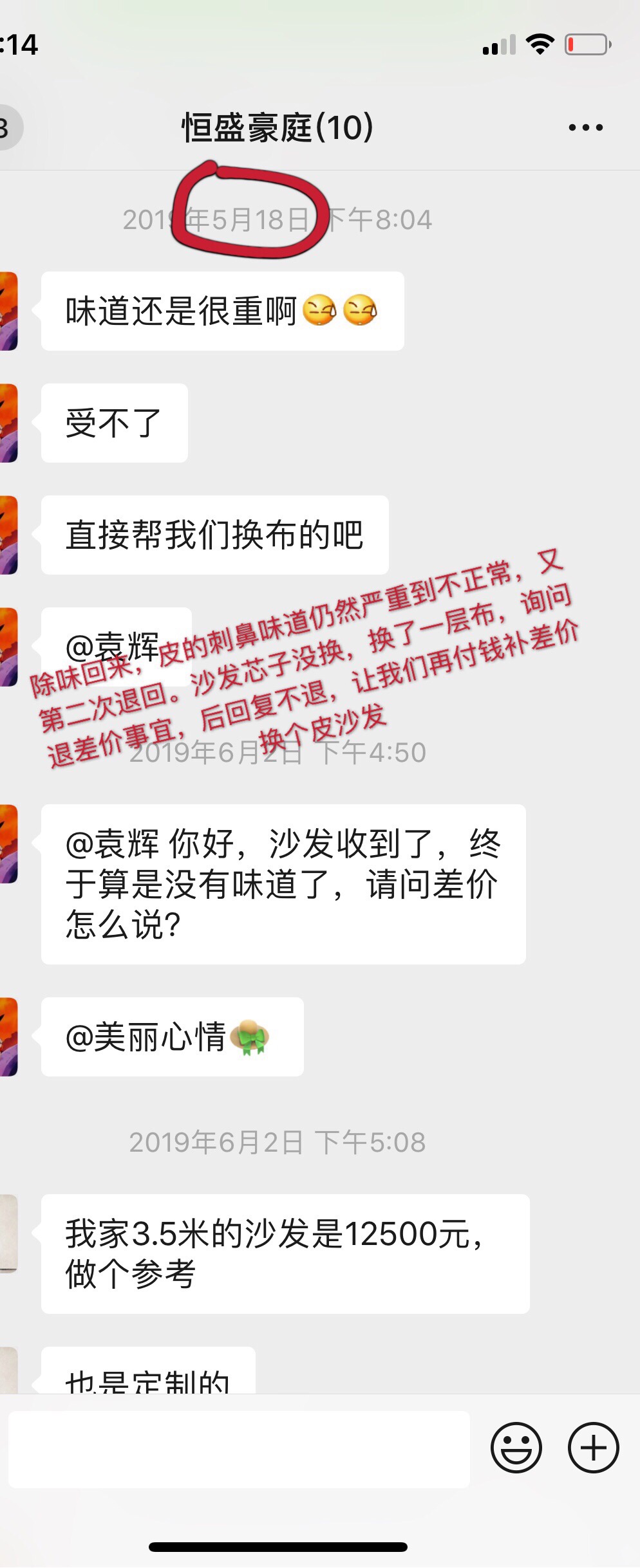Open the emoji sticker picker

pyautogui.click(x=516, y=1448)
